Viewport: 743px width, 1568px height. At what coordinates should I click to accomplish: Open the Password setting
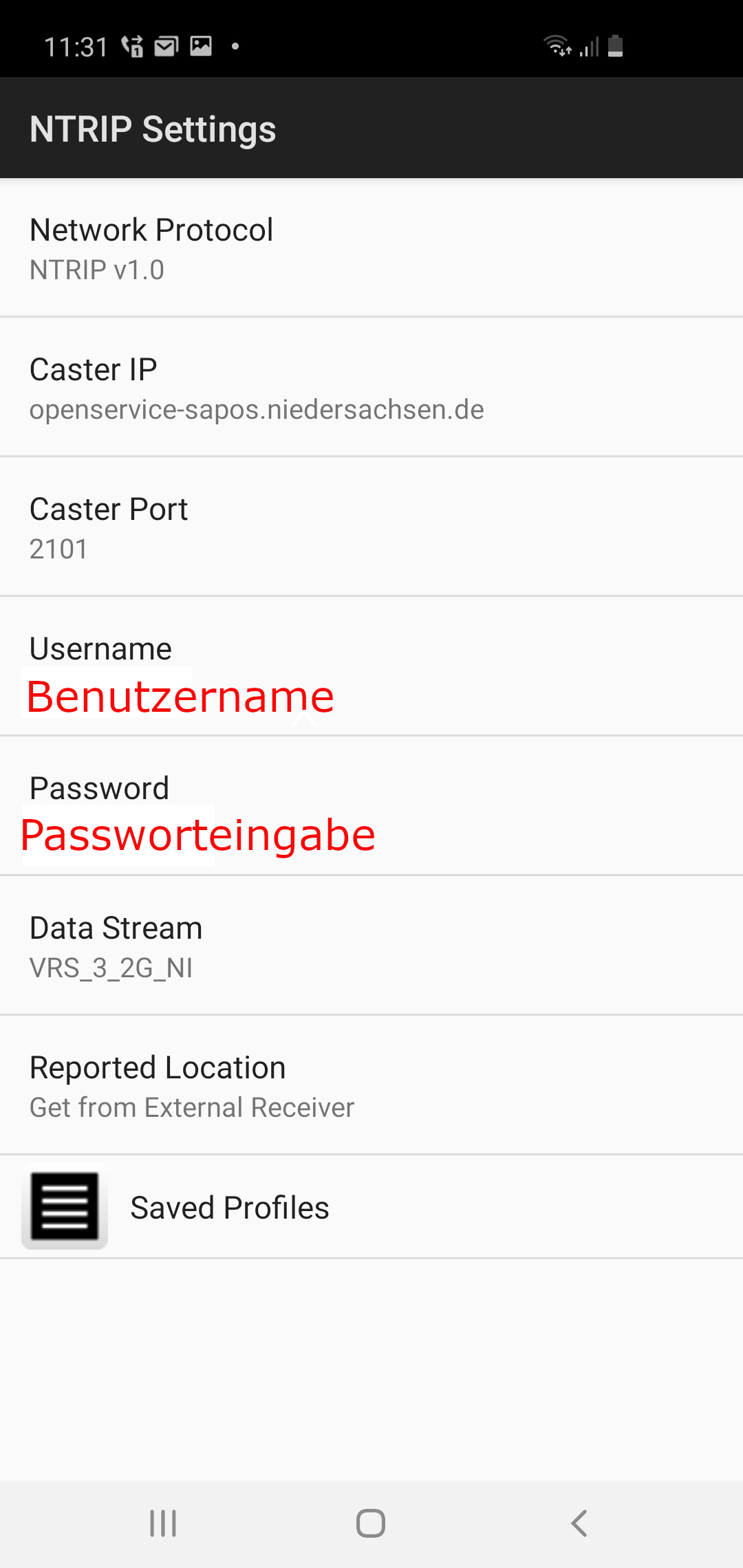click(371, 806)
